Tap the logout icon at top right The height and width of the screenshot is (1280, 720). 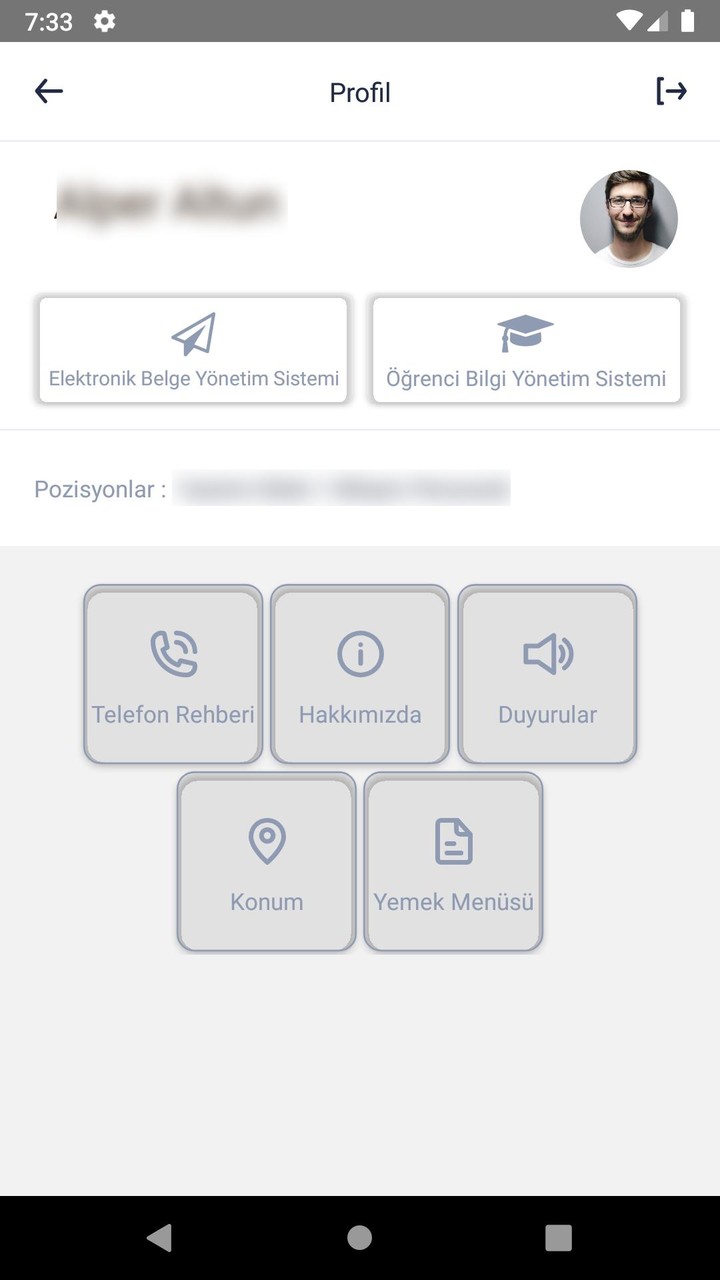click(671, 91)
